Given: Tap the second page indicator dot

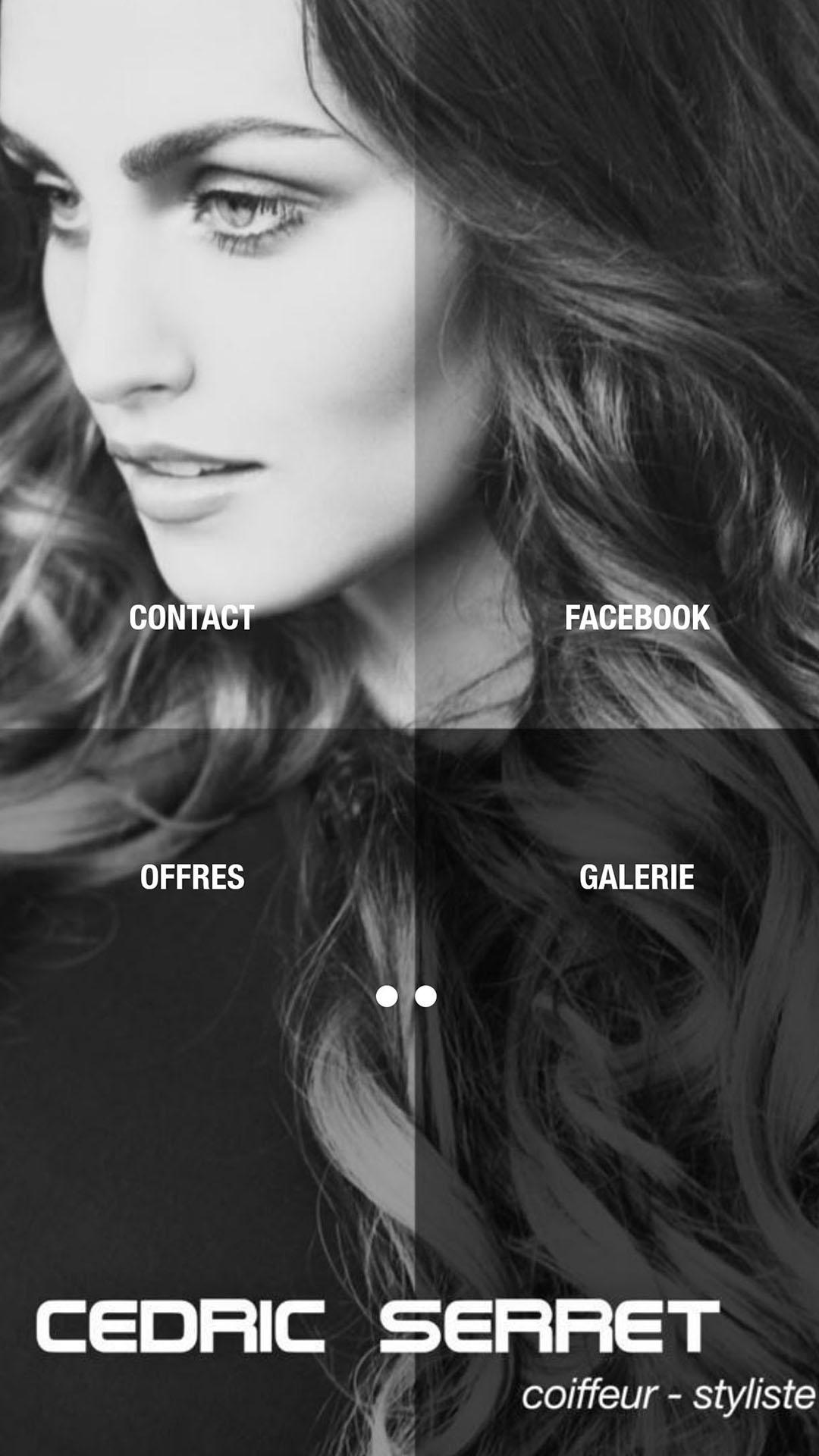Looking at the screenshot, I should pos(426,996).
